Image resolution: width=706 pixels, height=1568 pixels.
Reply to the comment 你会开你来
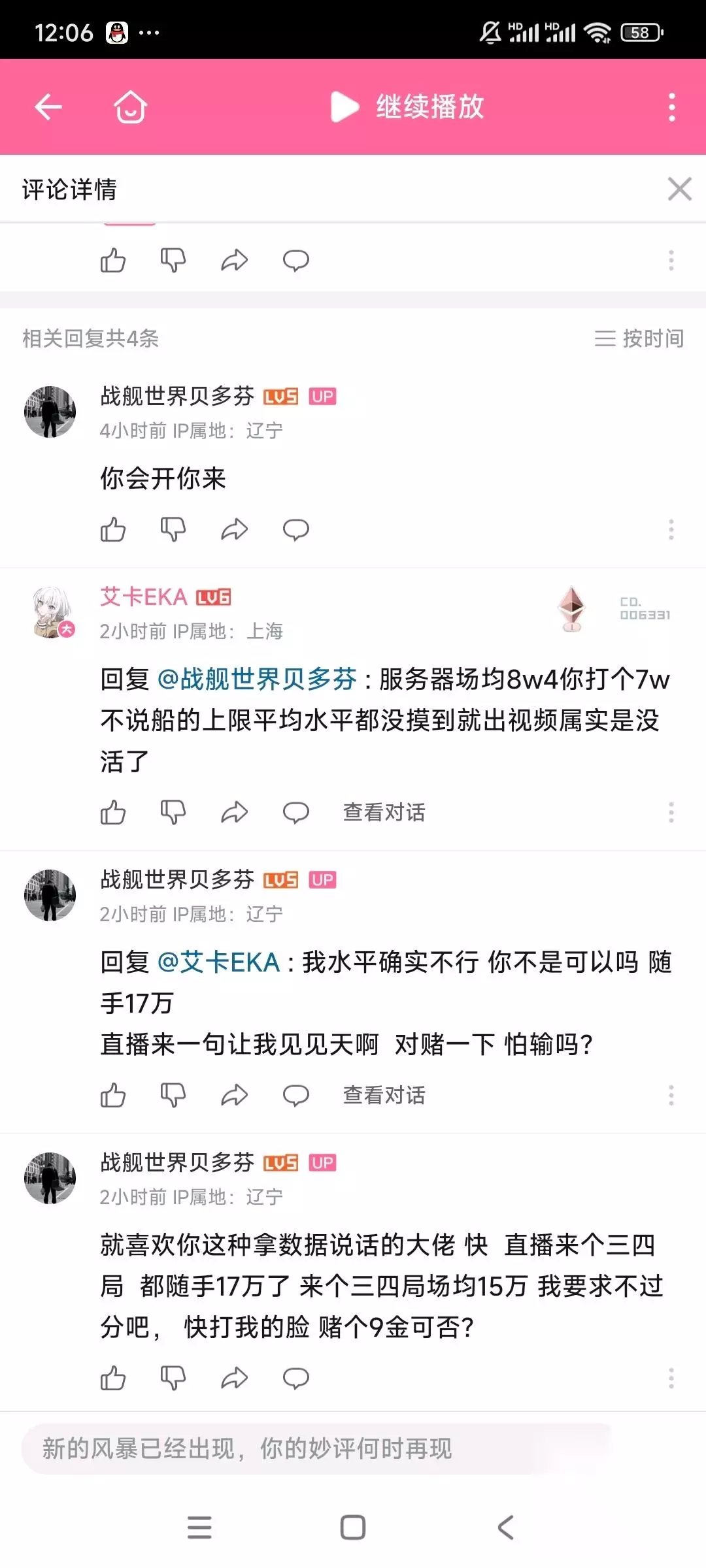(295, 530)
